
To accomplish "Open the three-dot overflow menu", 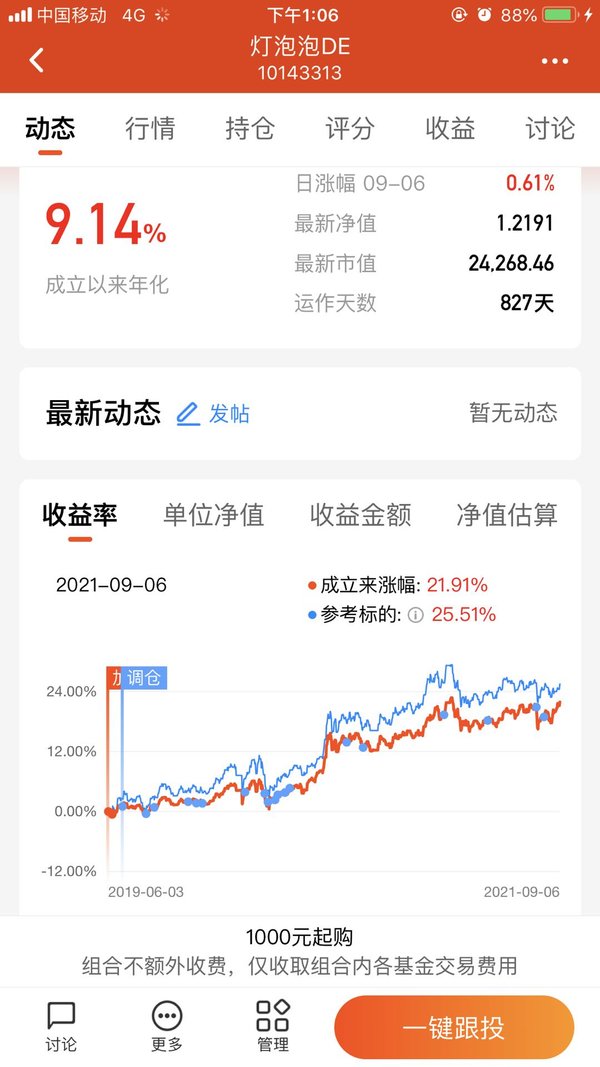I will pos(554,61).
